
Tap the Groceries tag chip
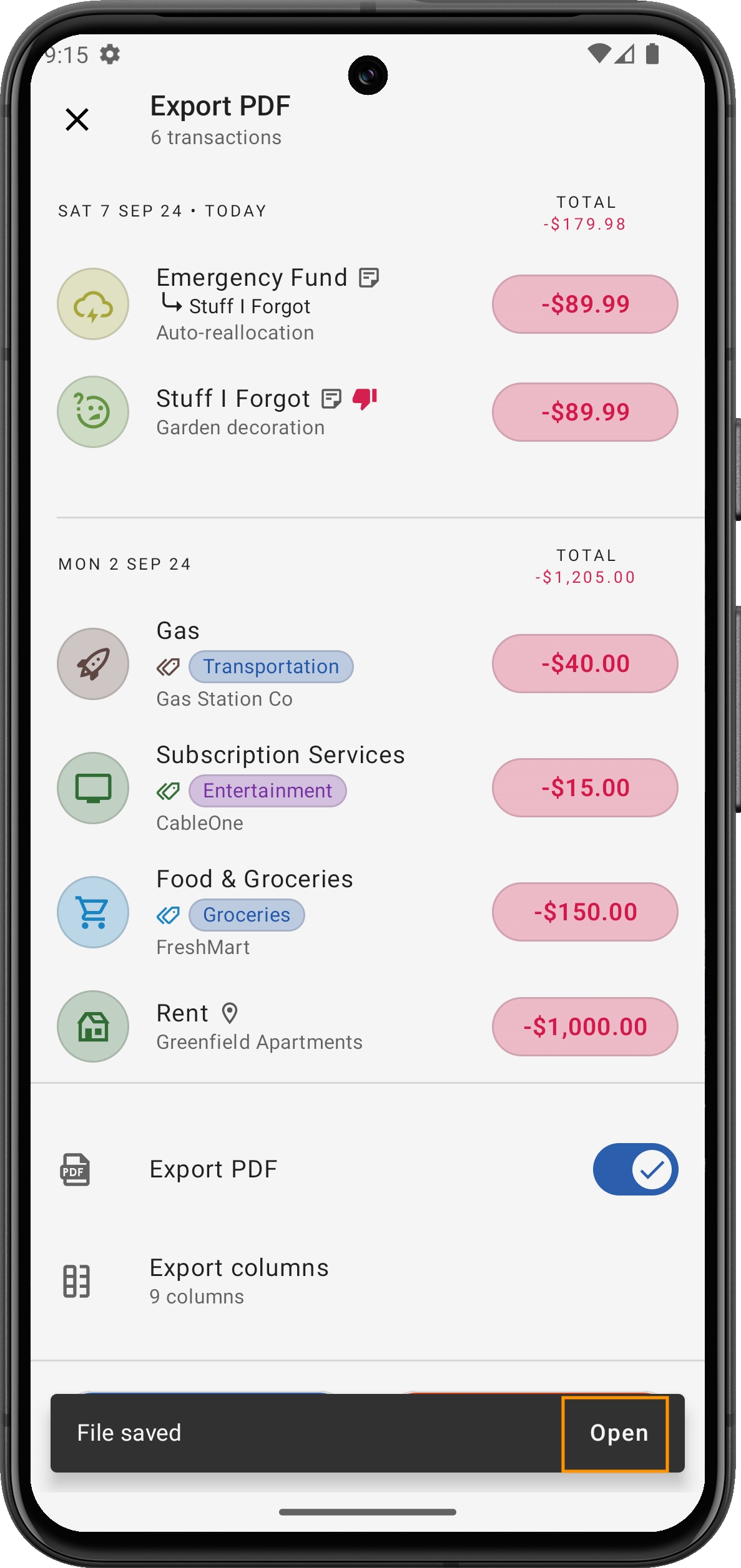[247, 915]
